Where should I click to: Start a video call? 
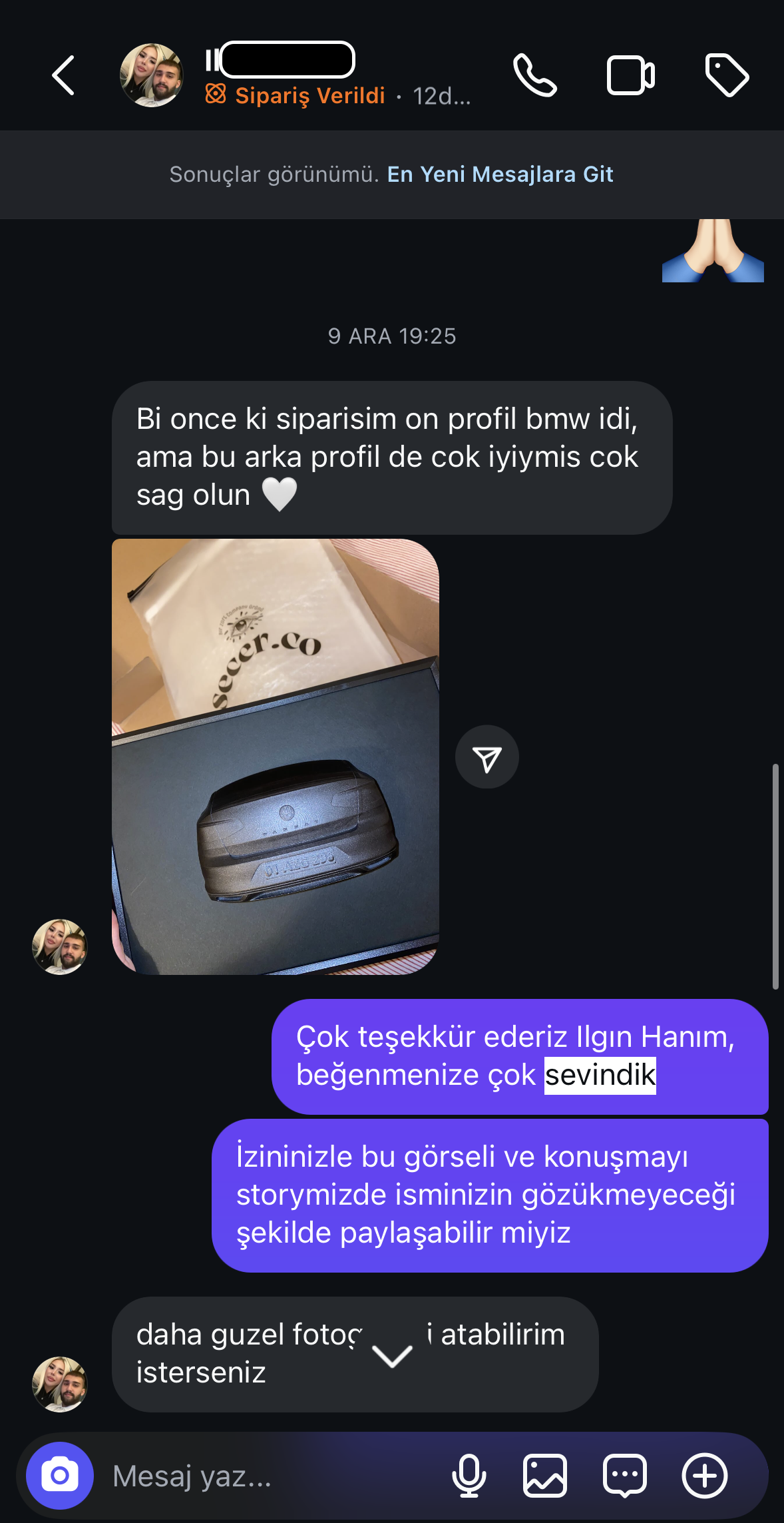click(x=630, y=76)
